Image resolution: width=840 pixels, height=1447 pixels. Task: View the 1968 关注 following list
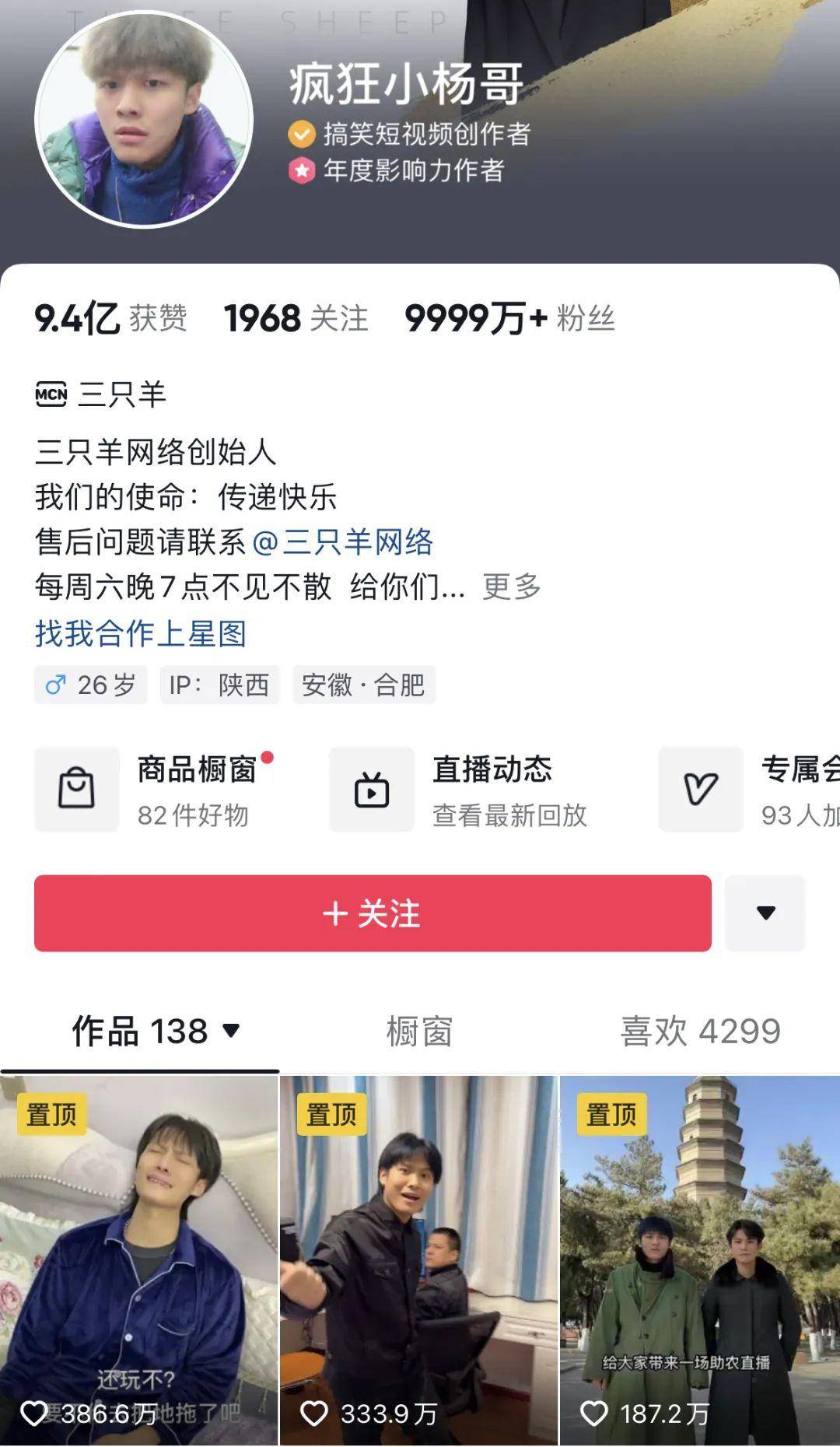pos(296,318)
